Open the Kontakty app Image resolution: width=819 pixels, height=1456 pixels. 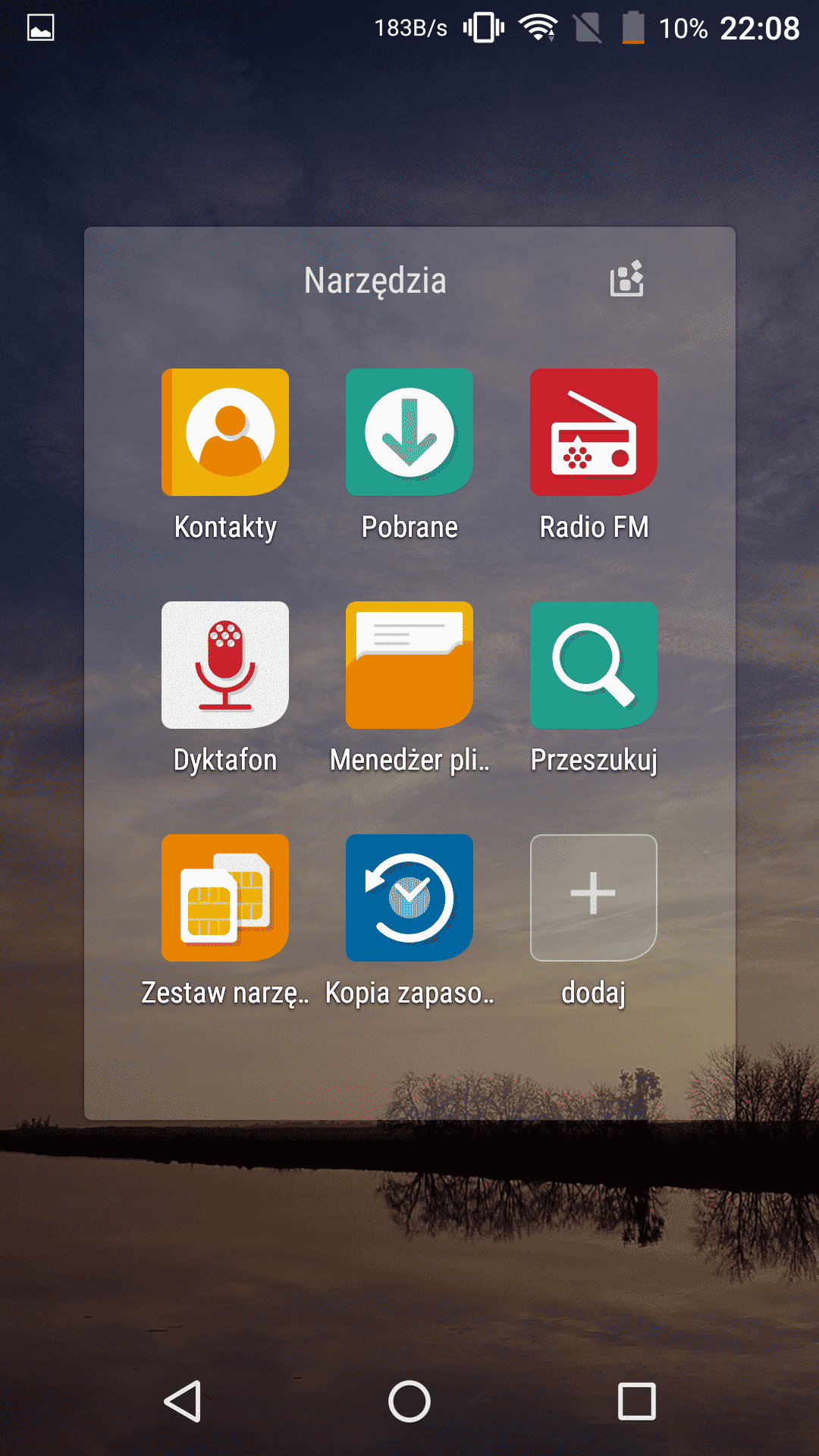(x=225, y=432)
